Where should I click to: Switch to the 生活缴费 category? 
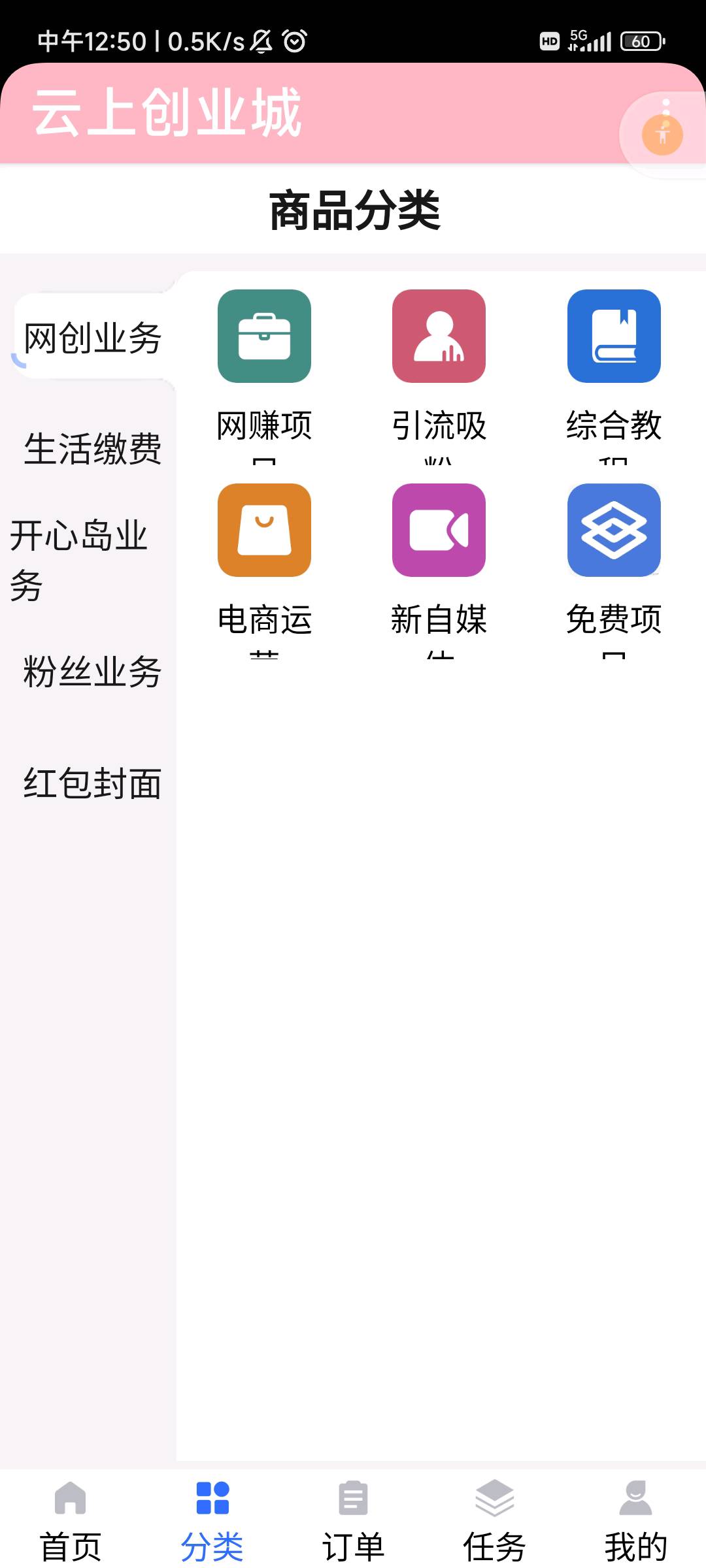pyautogui.click(x=92, y=449)
